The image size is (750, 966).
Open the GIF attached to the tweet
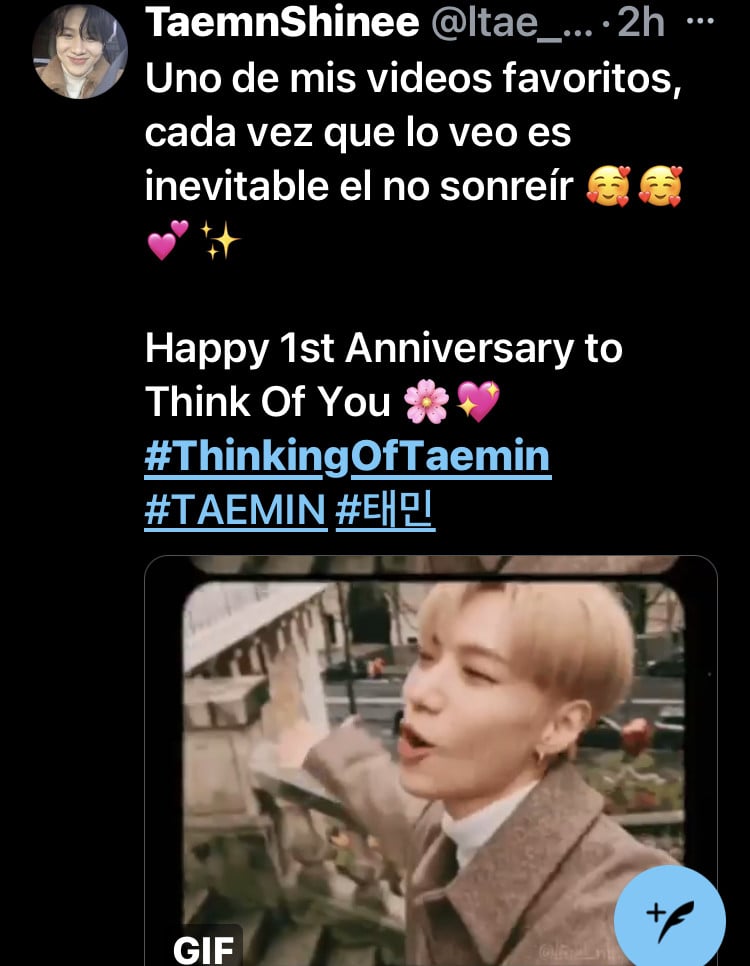click(x=430, y=760)
